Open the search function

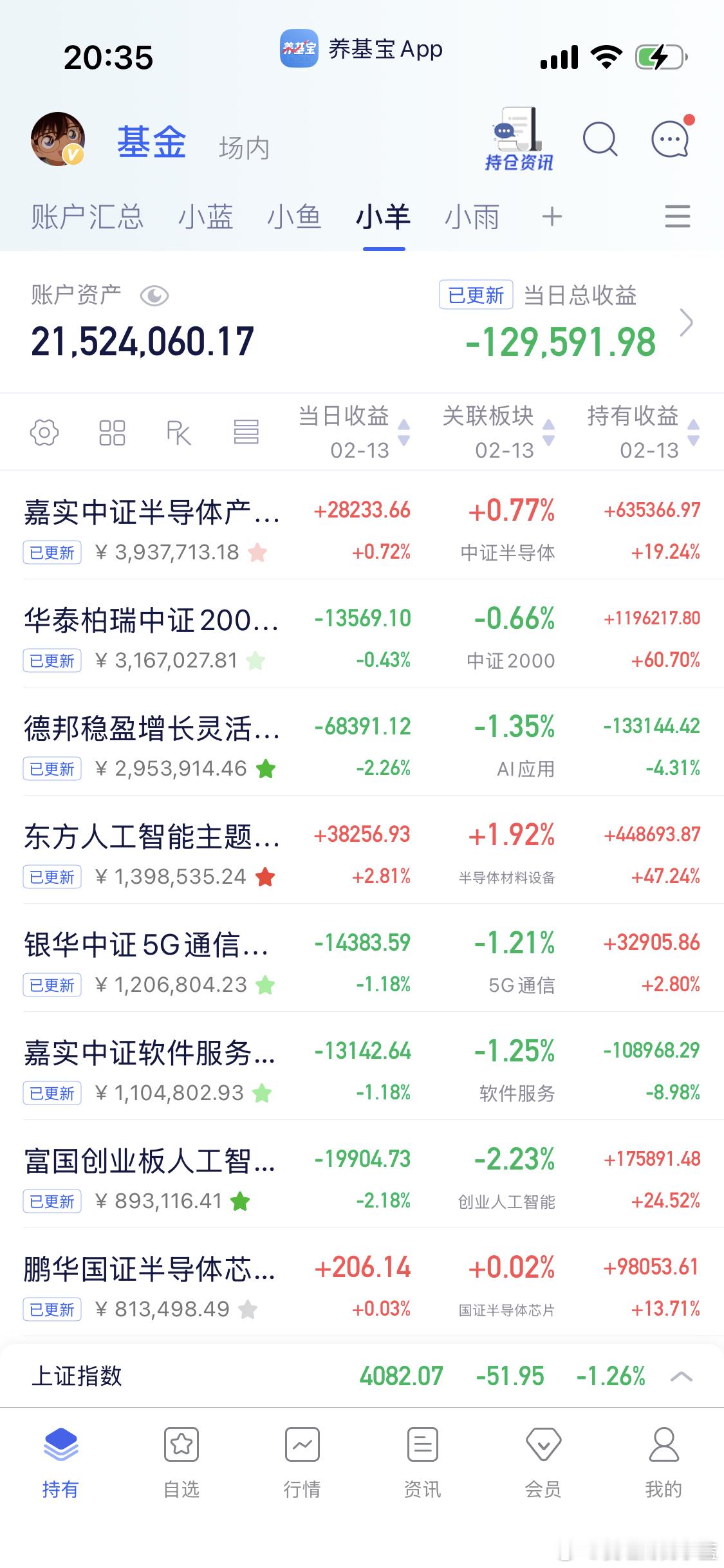[x=600, y=139]
